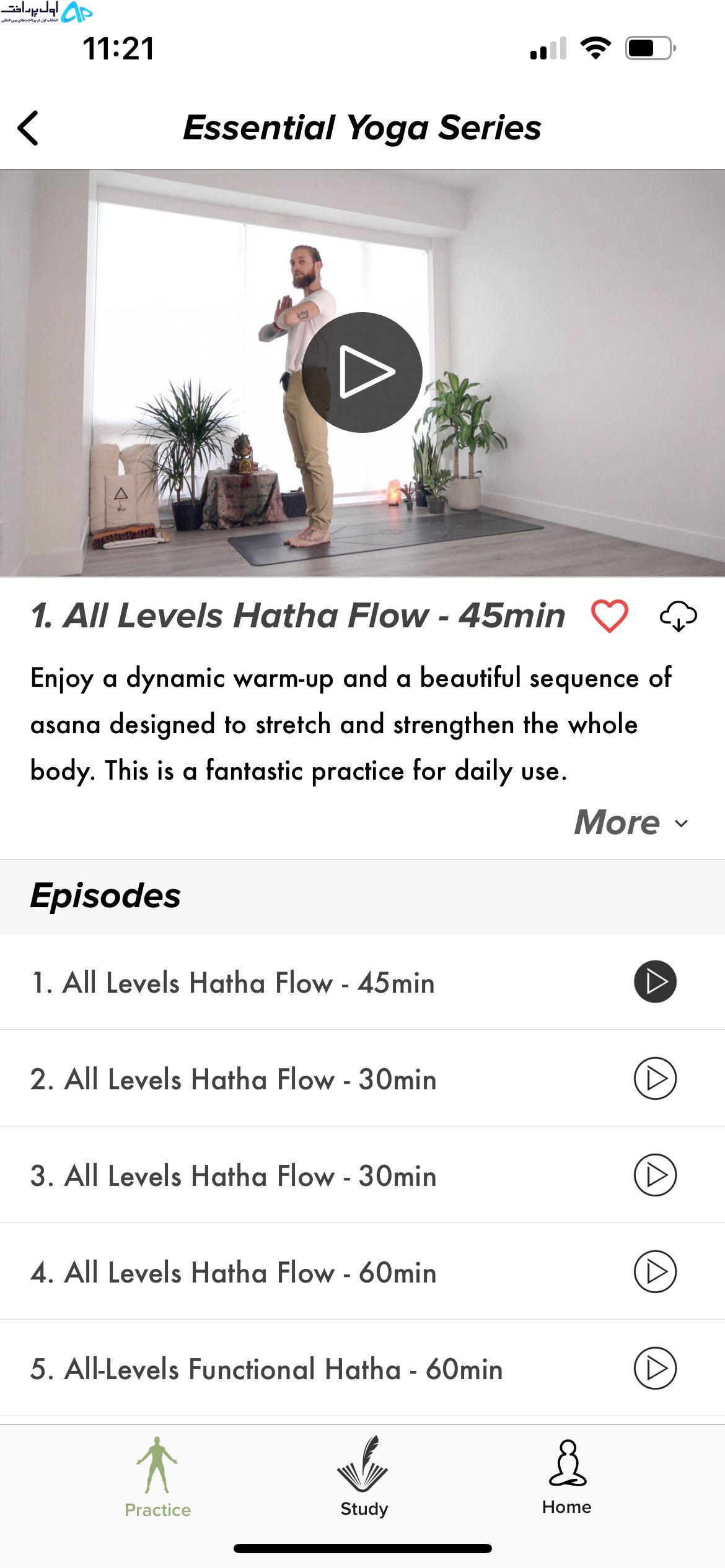Switch to the Study tab

(364, 1477)
